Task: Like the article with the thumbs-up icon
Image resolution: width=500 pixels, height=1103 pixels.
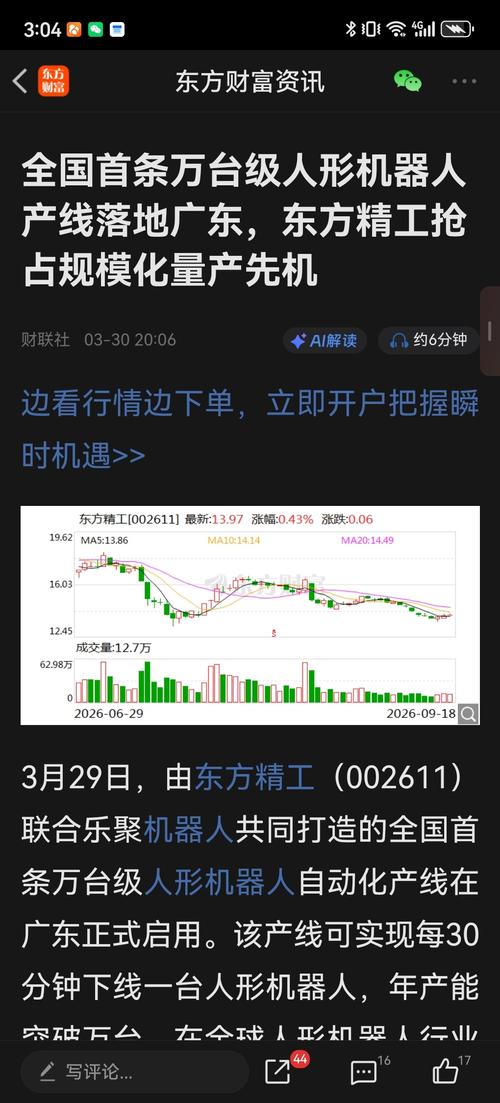Action: point(447,1071)
